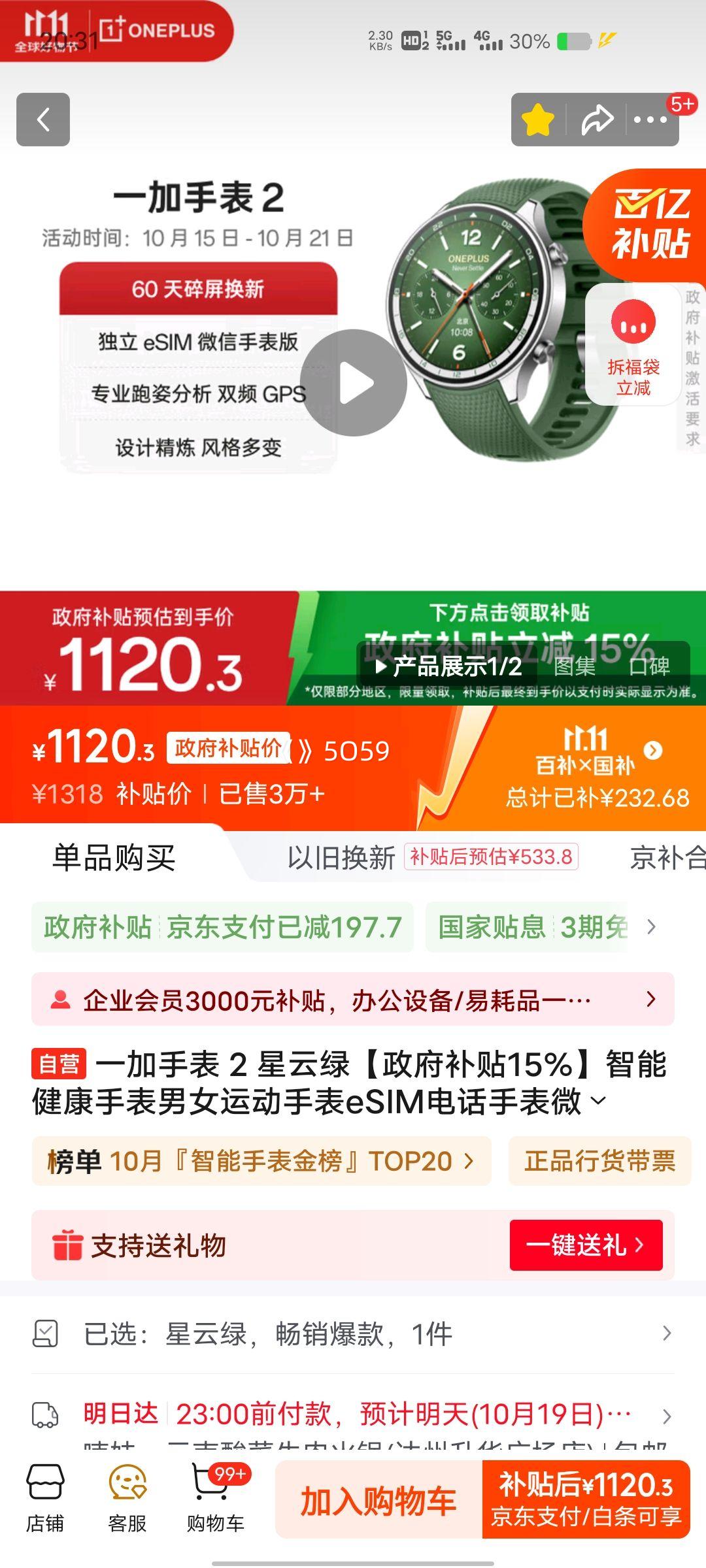Image resolution: width=706 pixels, height=1568 pixels.
Task: Switch to the 图集 gallery tab
Action: [x=574, y=666]
